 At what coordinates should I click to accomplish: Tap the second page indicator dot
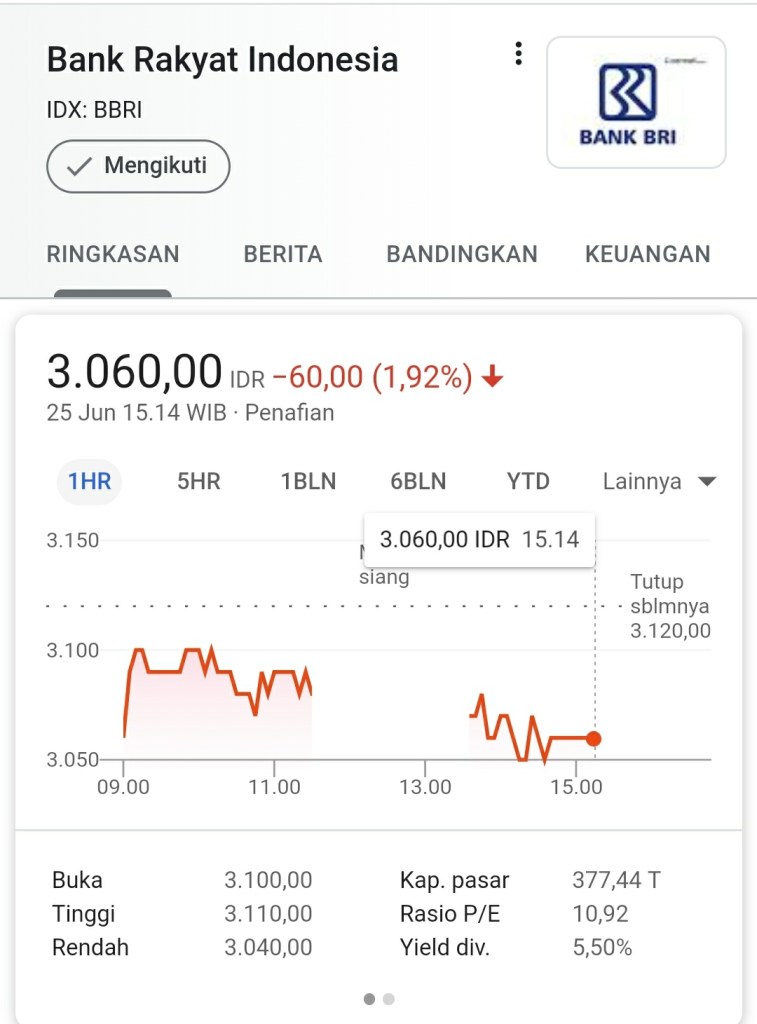point(389,998)
